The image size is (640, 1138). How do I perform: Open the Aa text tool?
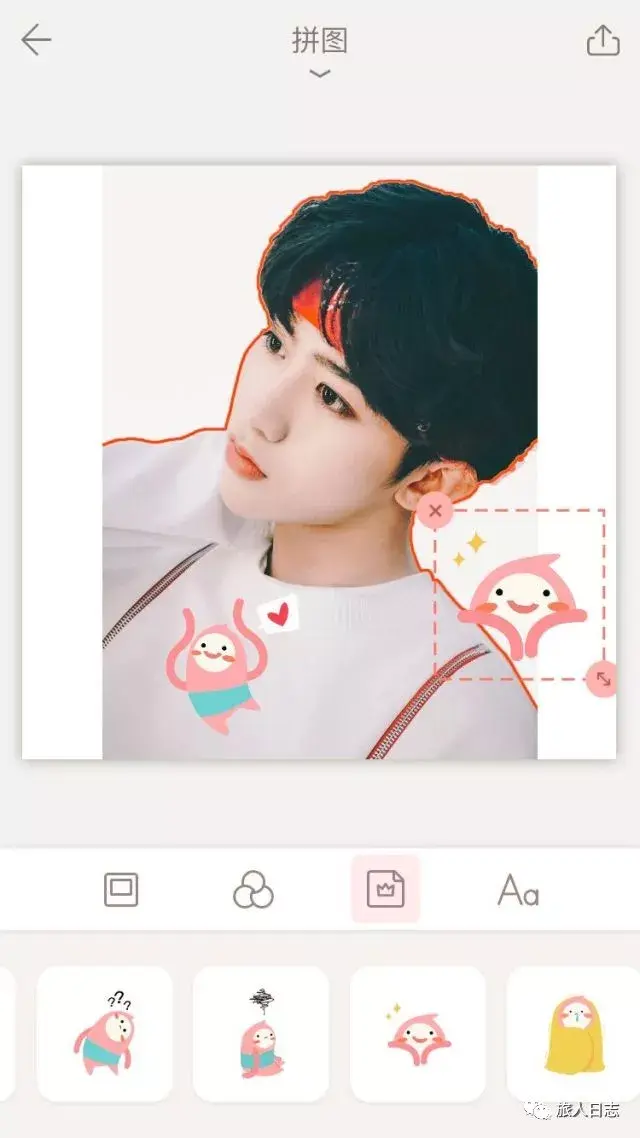[x=518, y=889]
